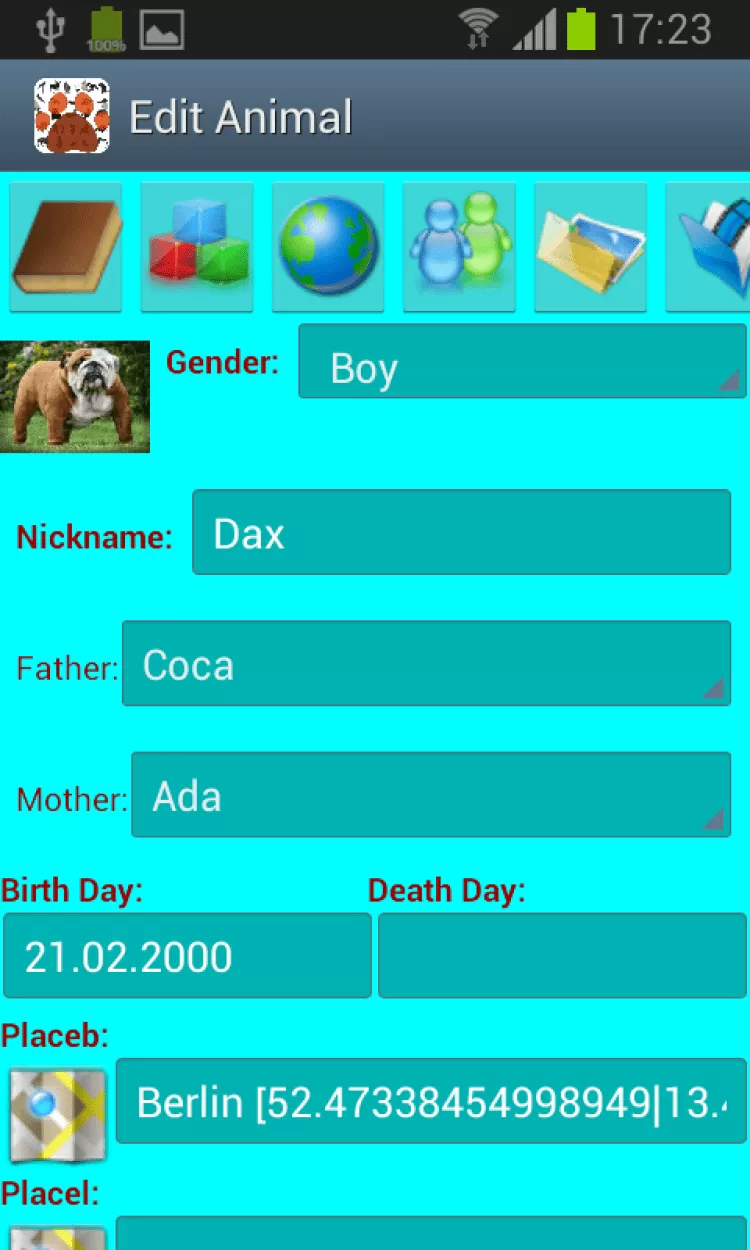Edit the Placeb field containing Berlin

tap(431, 1101)
